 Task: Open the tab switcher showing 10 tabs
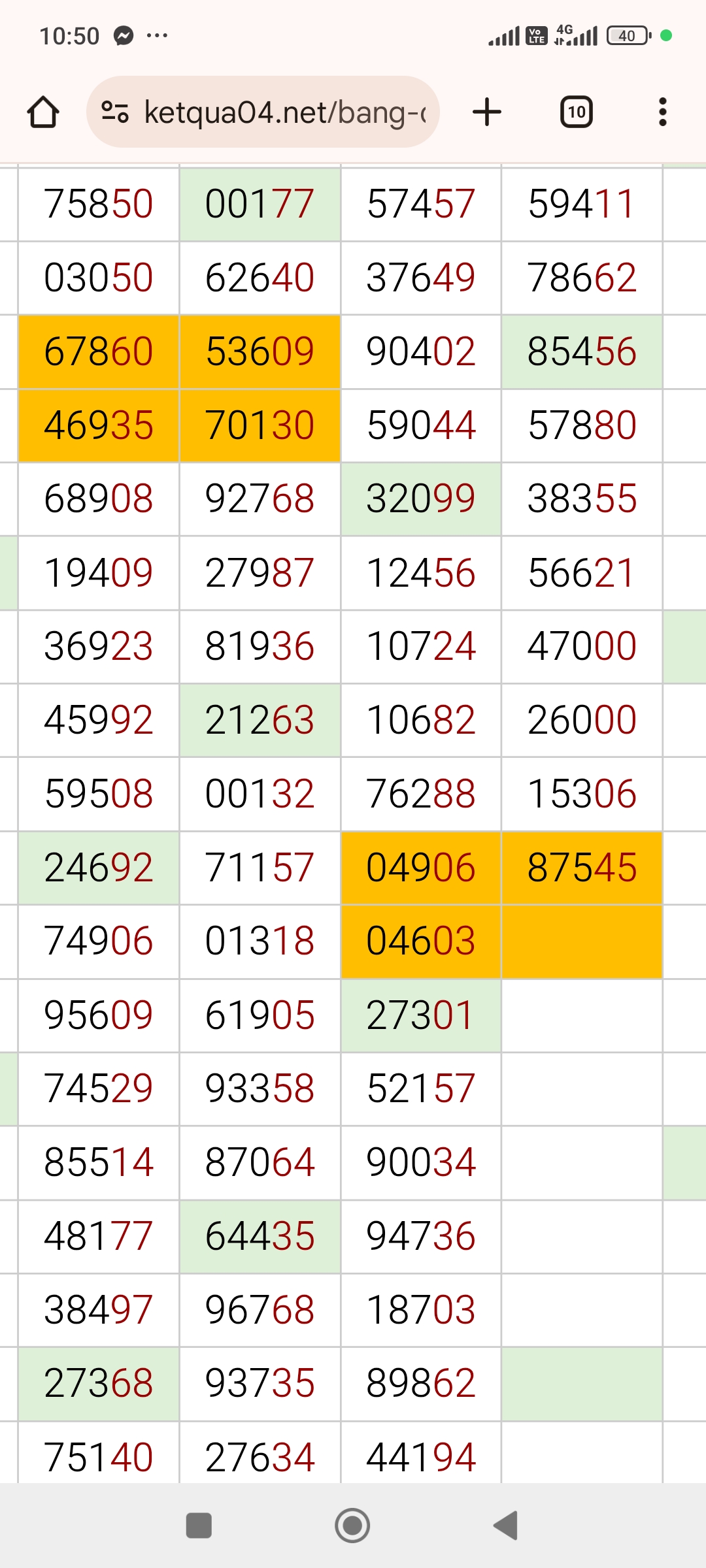click(577, 112)
